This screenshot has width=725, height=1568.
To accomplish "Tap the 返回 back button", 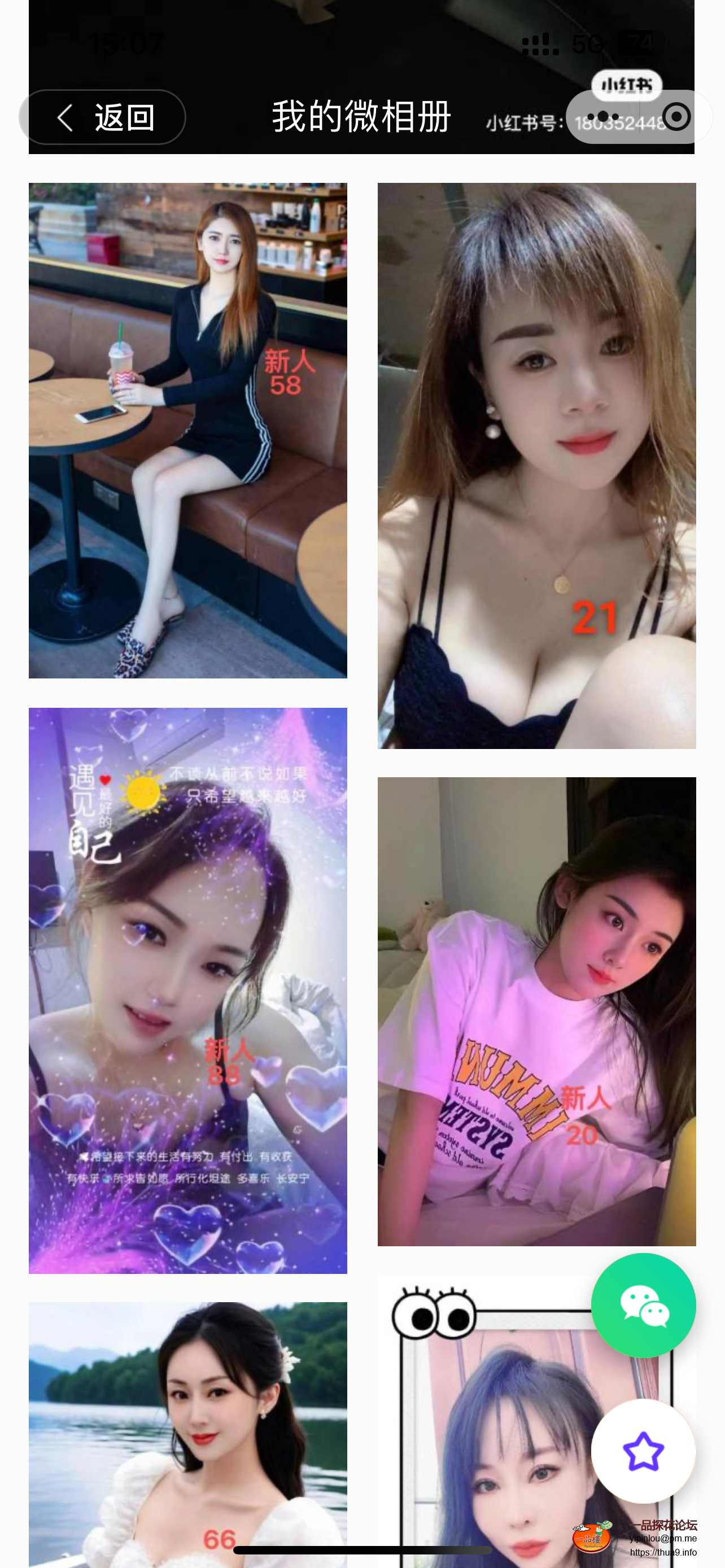I will [x=103, y=117].
